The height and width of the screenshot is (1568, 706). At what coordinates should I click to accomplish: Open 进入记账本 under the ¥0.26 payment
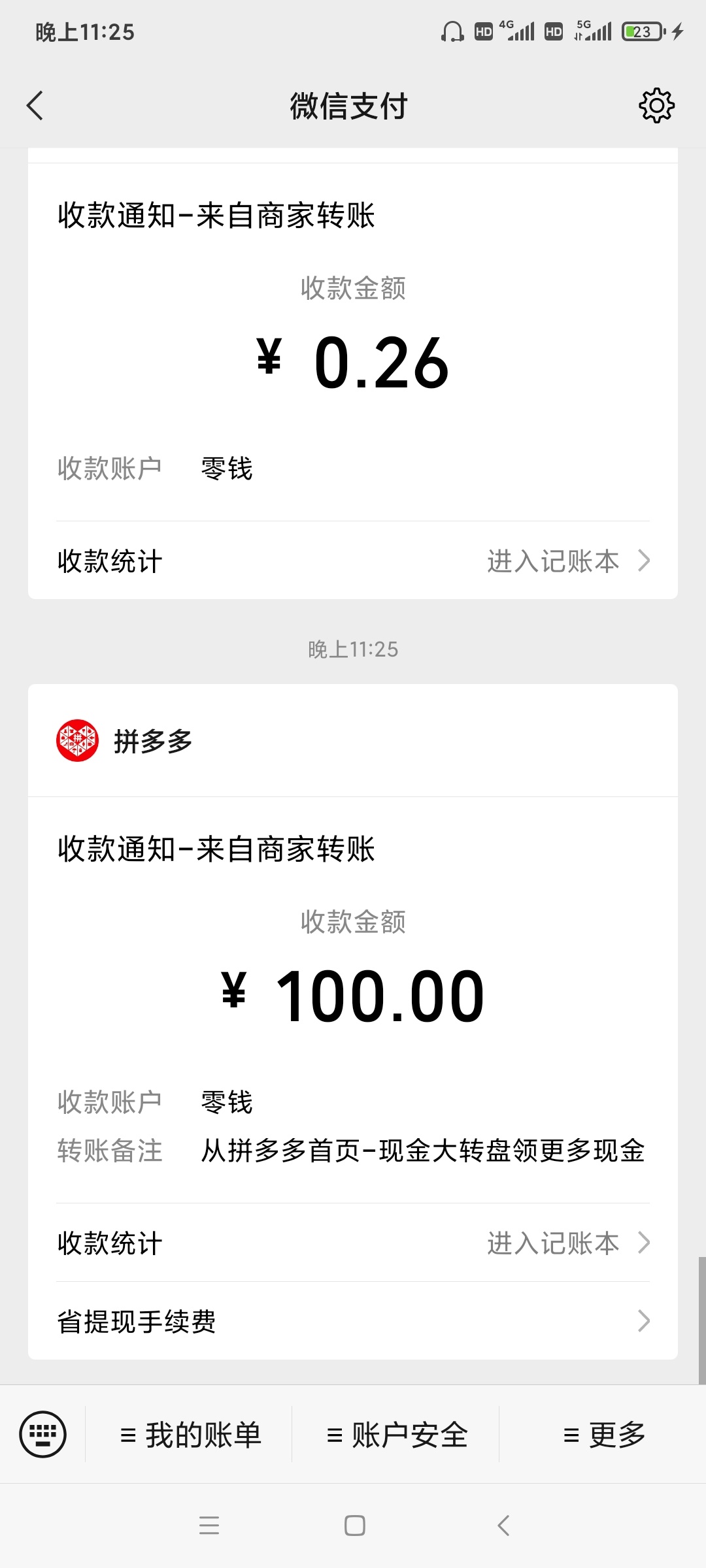point(353,561)
